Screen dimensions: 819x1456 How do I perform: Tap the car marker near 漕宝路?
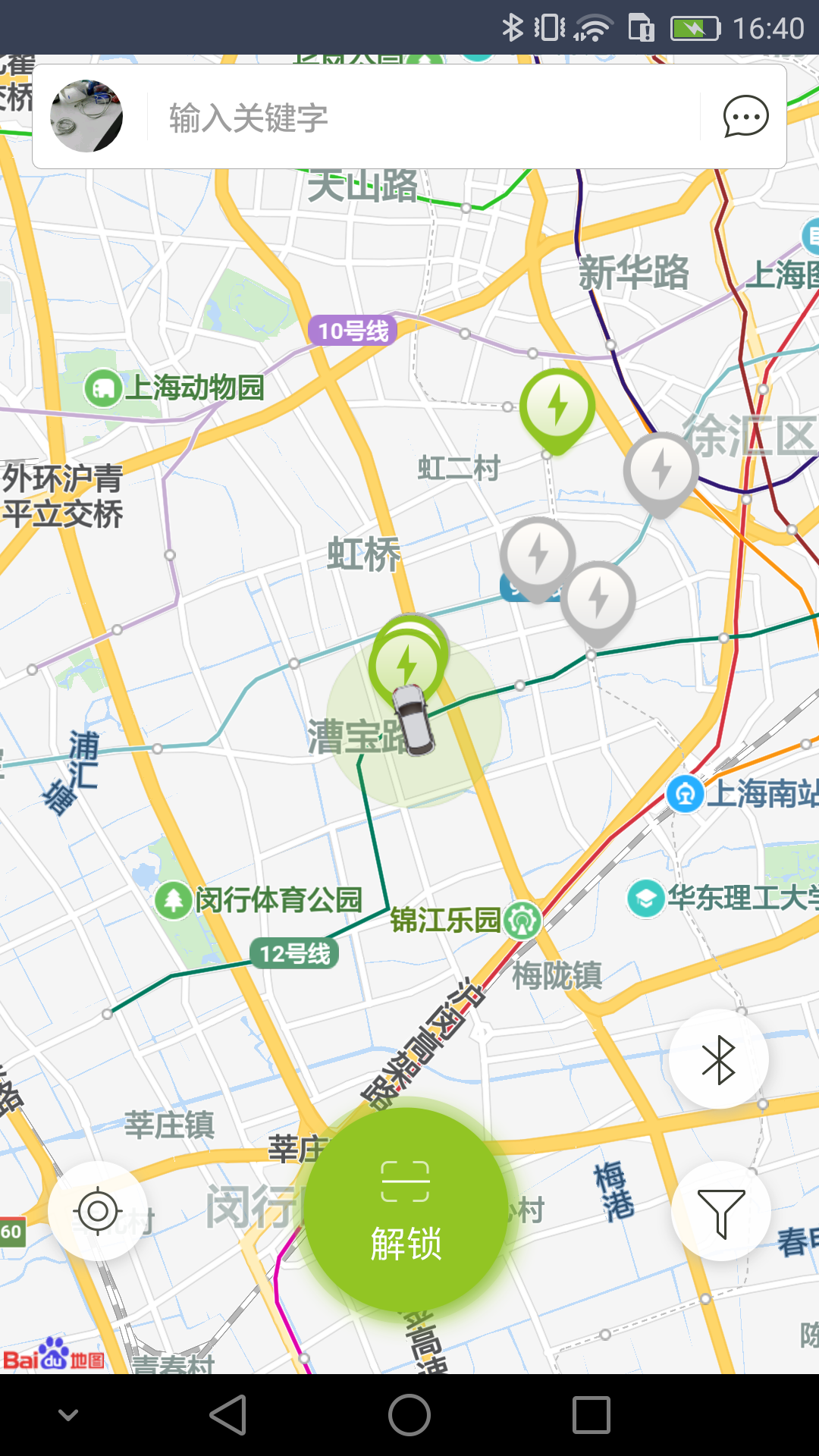pos(413,720)
